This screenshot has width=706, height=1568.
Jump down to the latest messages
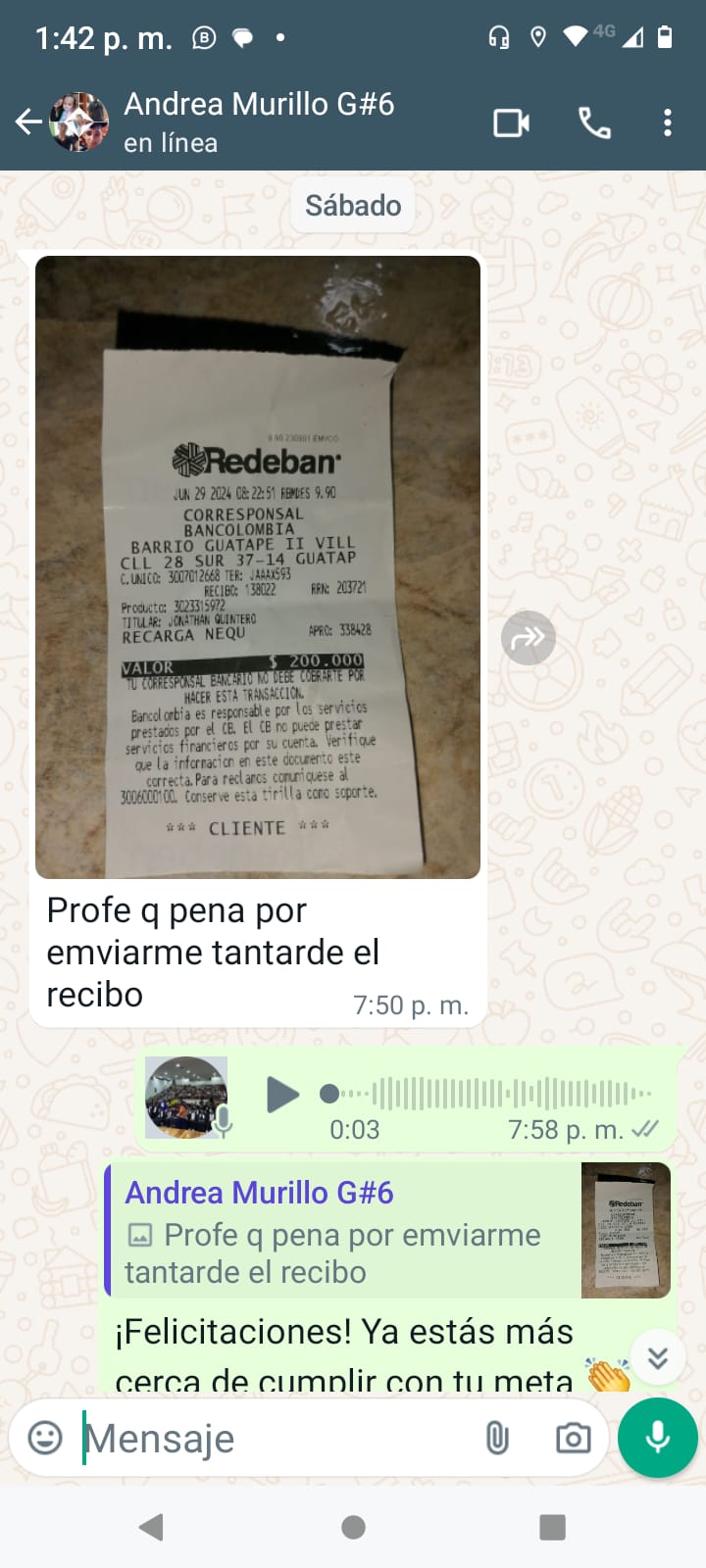pyautogui.click(x=658, y=1357)
